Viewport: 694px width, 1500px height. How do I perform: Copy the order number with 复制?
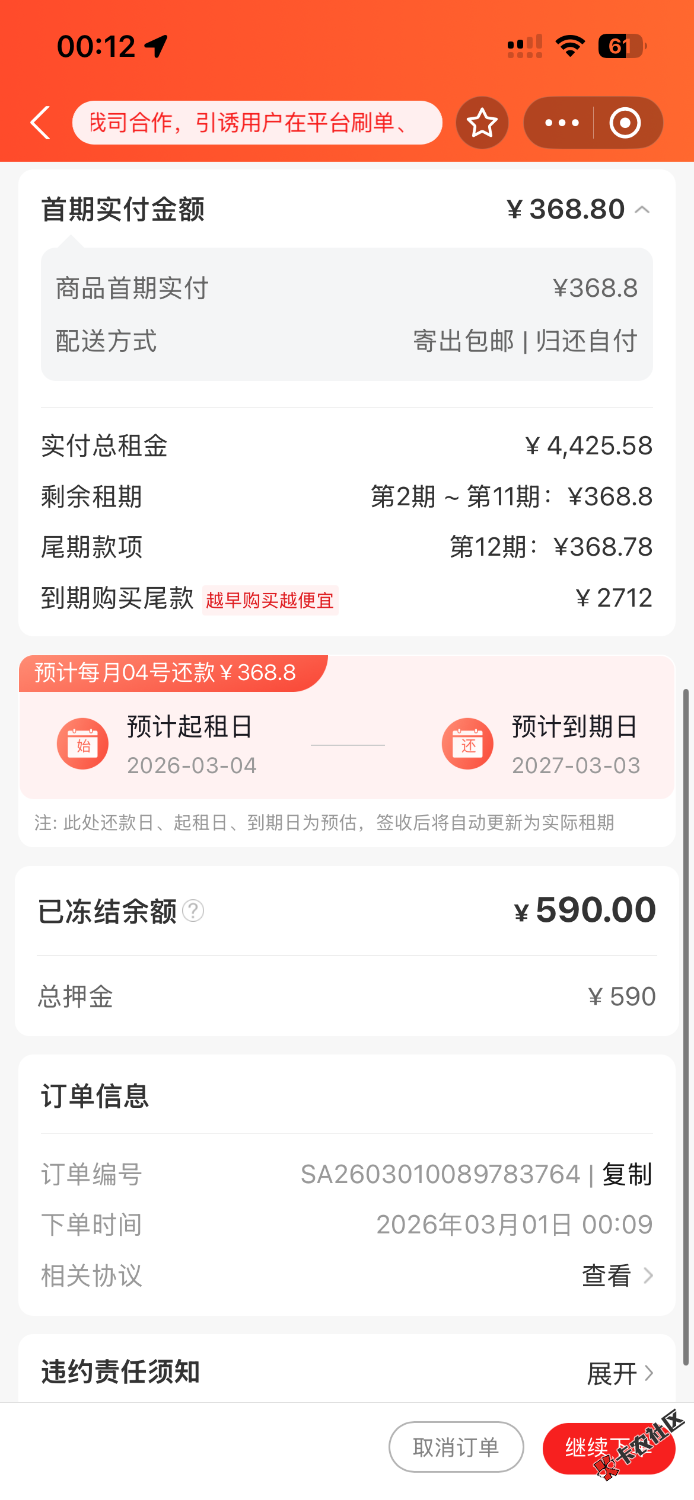627,1174
